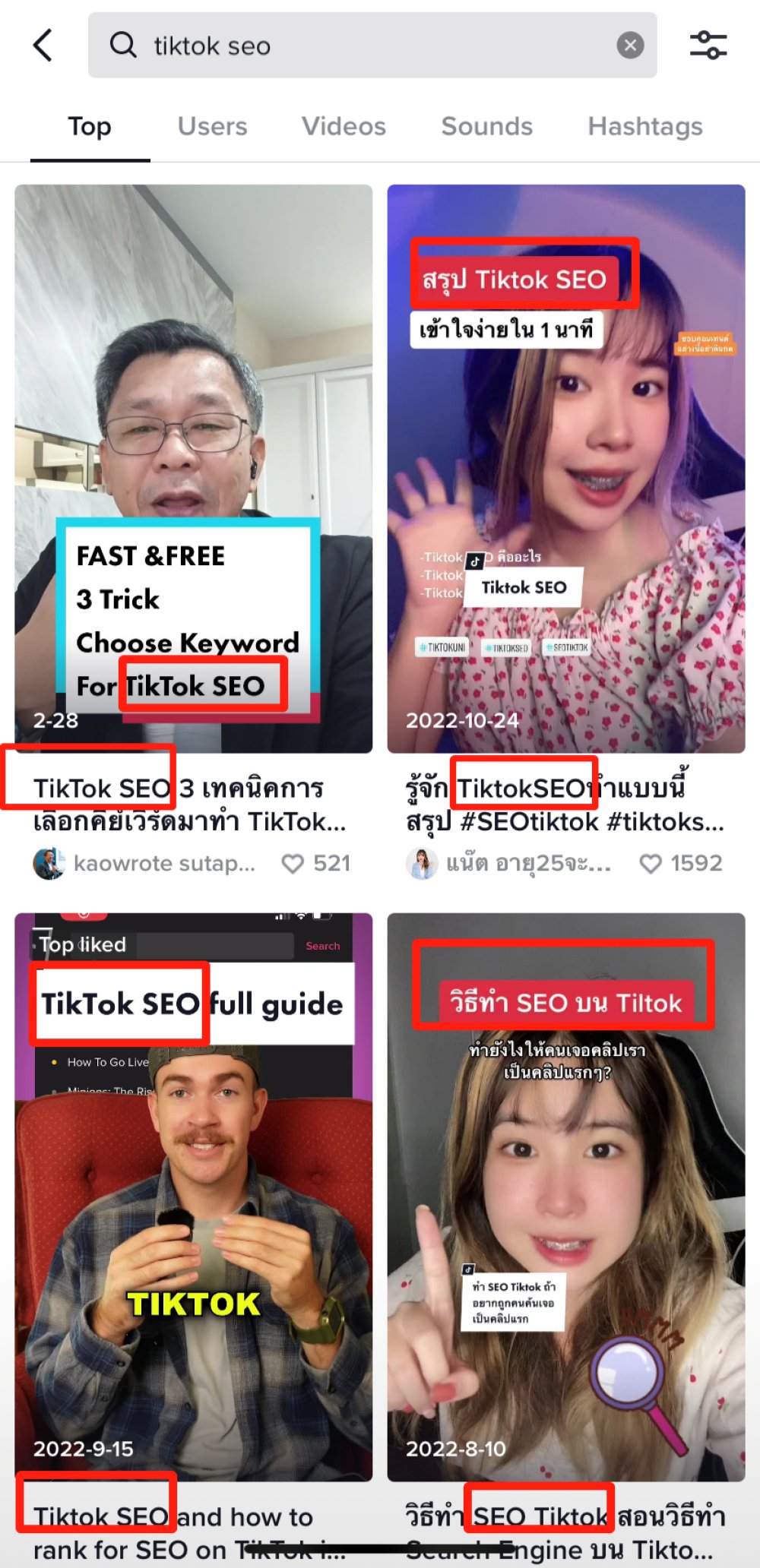Select the Top tab
Viewport: 760px width, 1568px height.
click(90, 126)
